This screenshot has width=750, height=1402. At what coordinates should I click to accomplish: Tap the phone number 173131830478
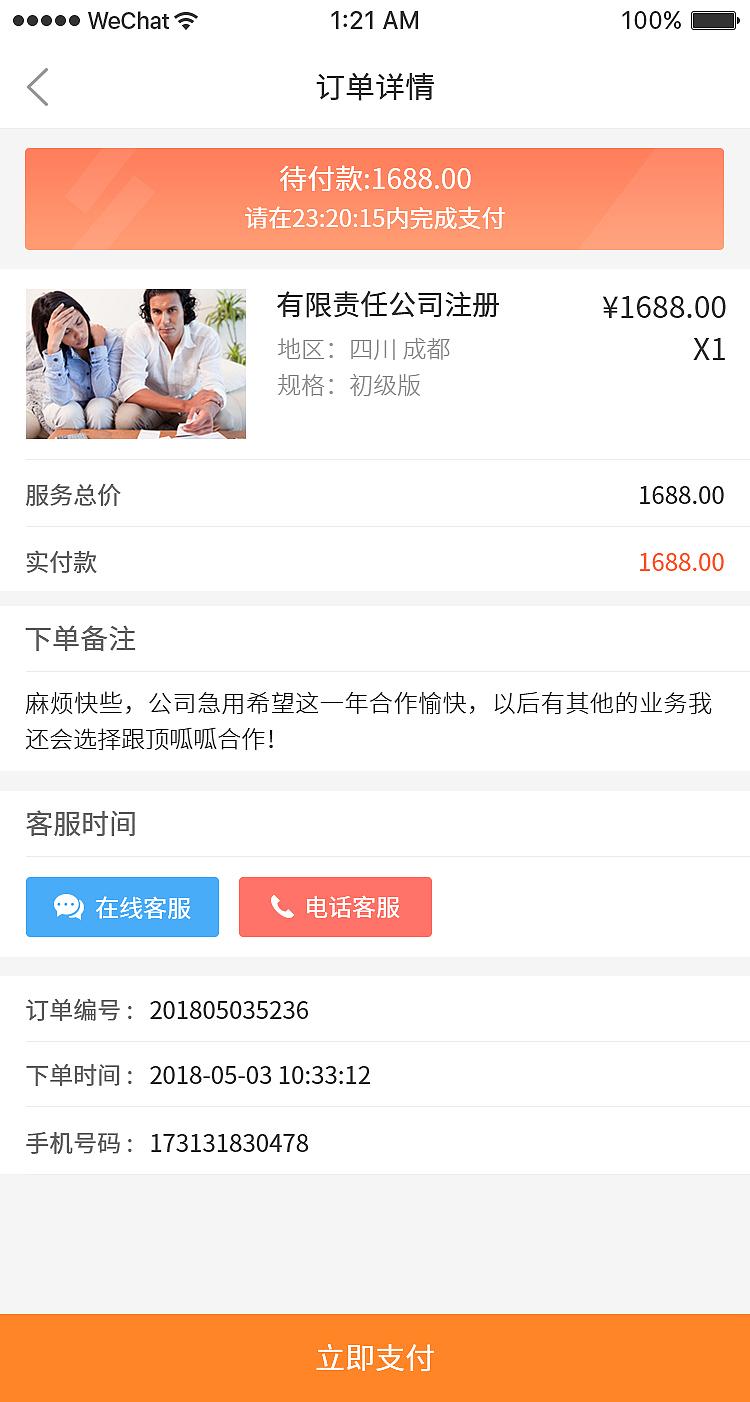(x=229, y=1143)
